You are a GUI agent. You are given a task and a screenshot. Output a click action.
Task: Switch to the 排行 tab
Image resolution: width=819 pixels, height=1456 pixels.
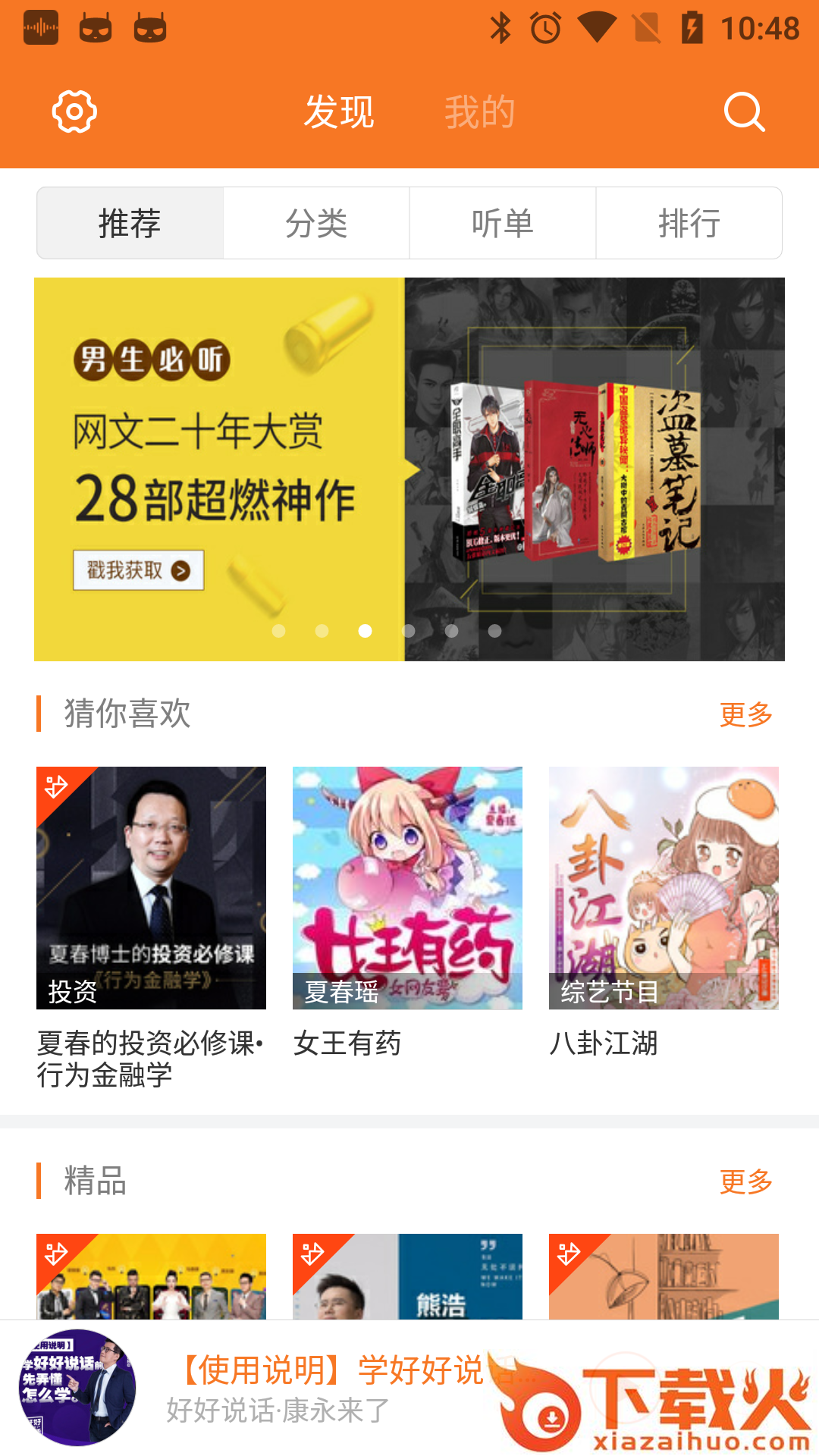click(689, 222)
